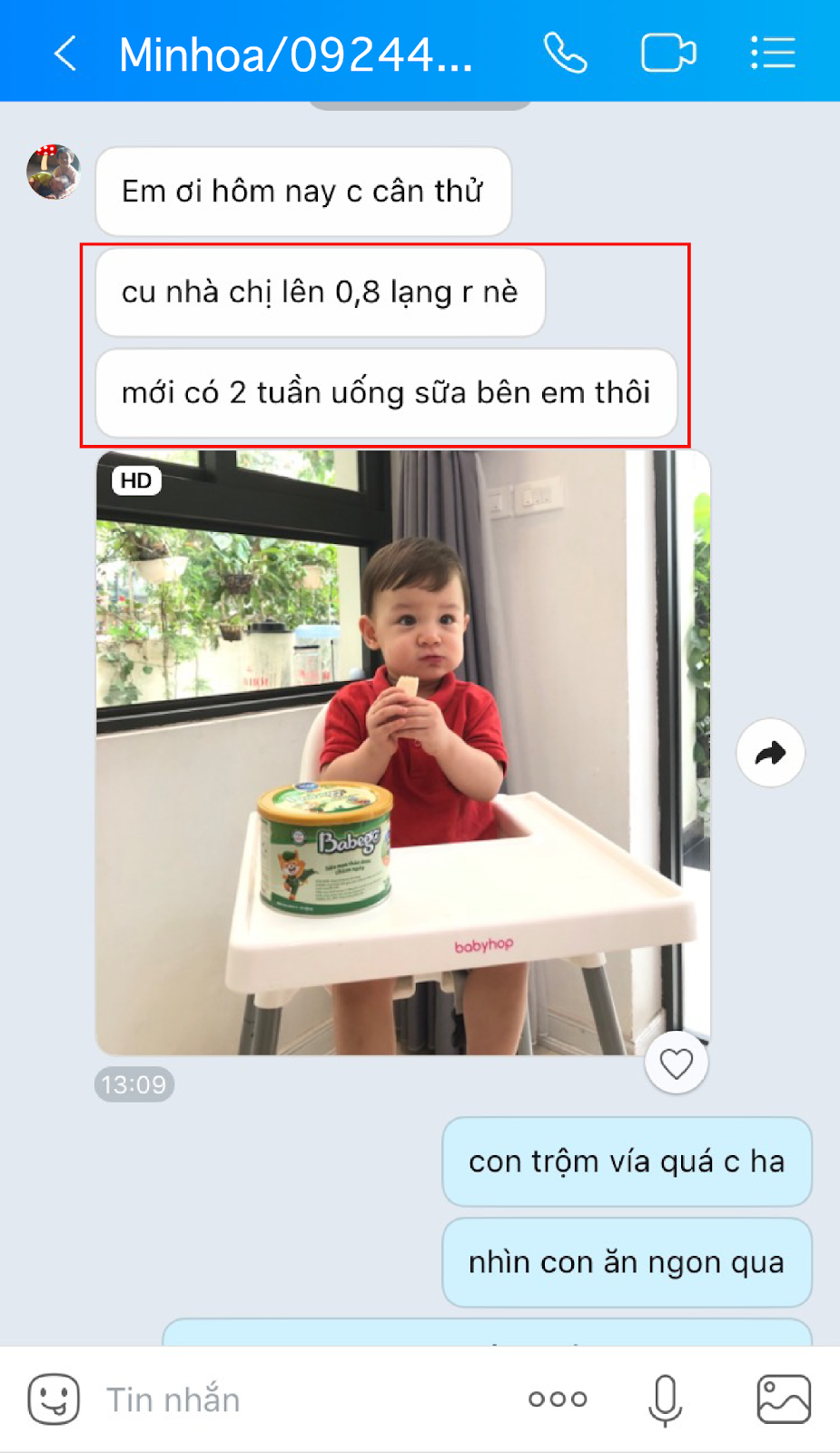Image resolution: width=840 pixels, height=1453 pixels.
Task: Open Minhoa's profile avatar
Action: (54, 172)
